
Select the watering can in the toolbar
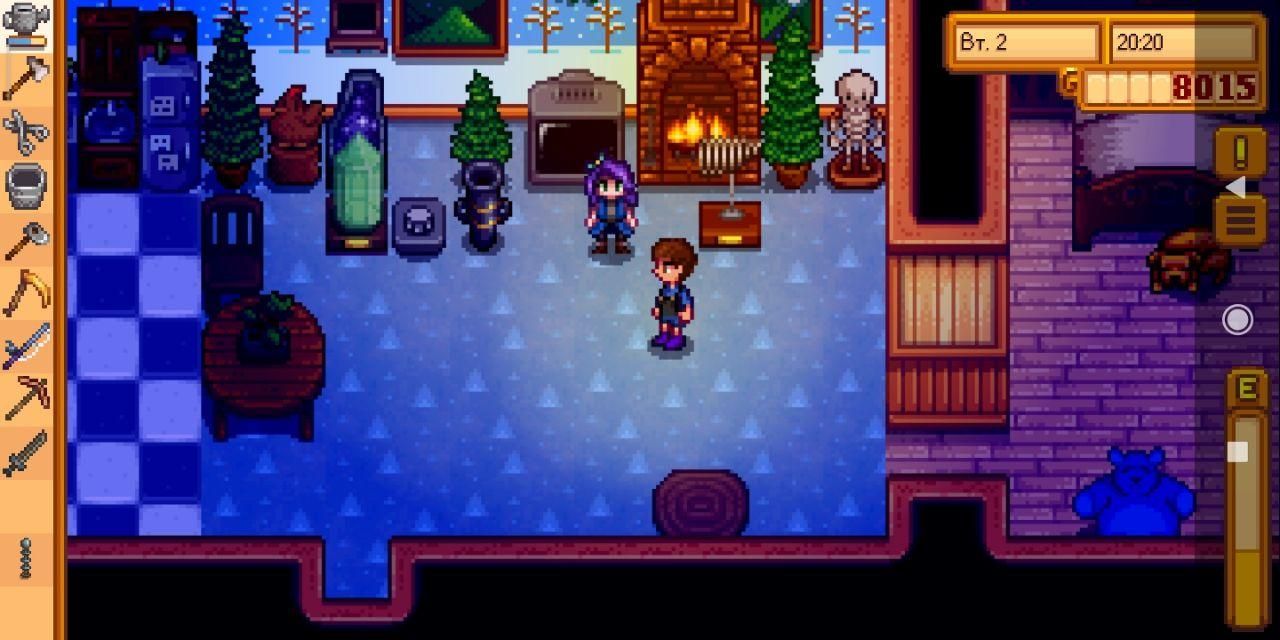pos(27,22)
